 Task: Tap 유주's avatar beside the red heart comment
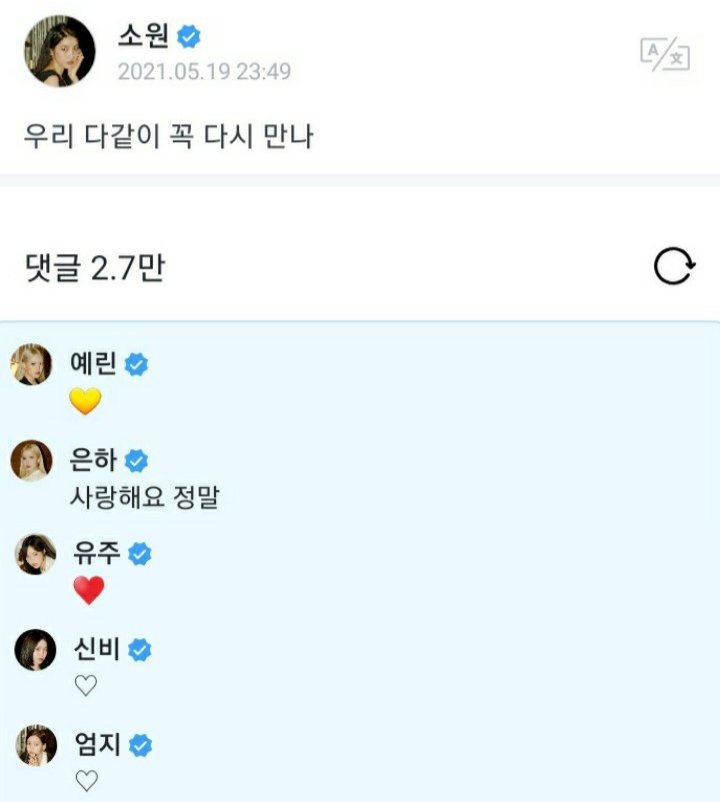(36, 554)
